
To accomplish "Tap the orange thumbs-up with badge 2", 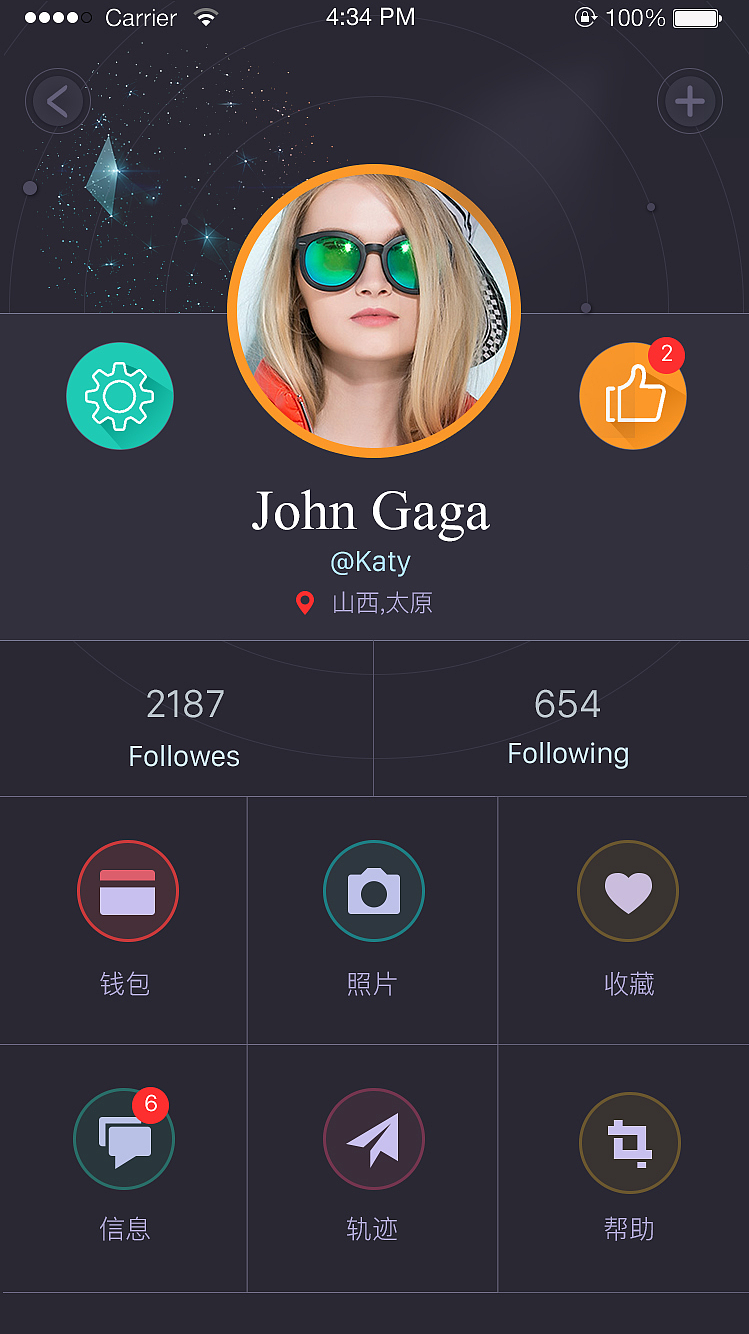I will click(633, 396).
